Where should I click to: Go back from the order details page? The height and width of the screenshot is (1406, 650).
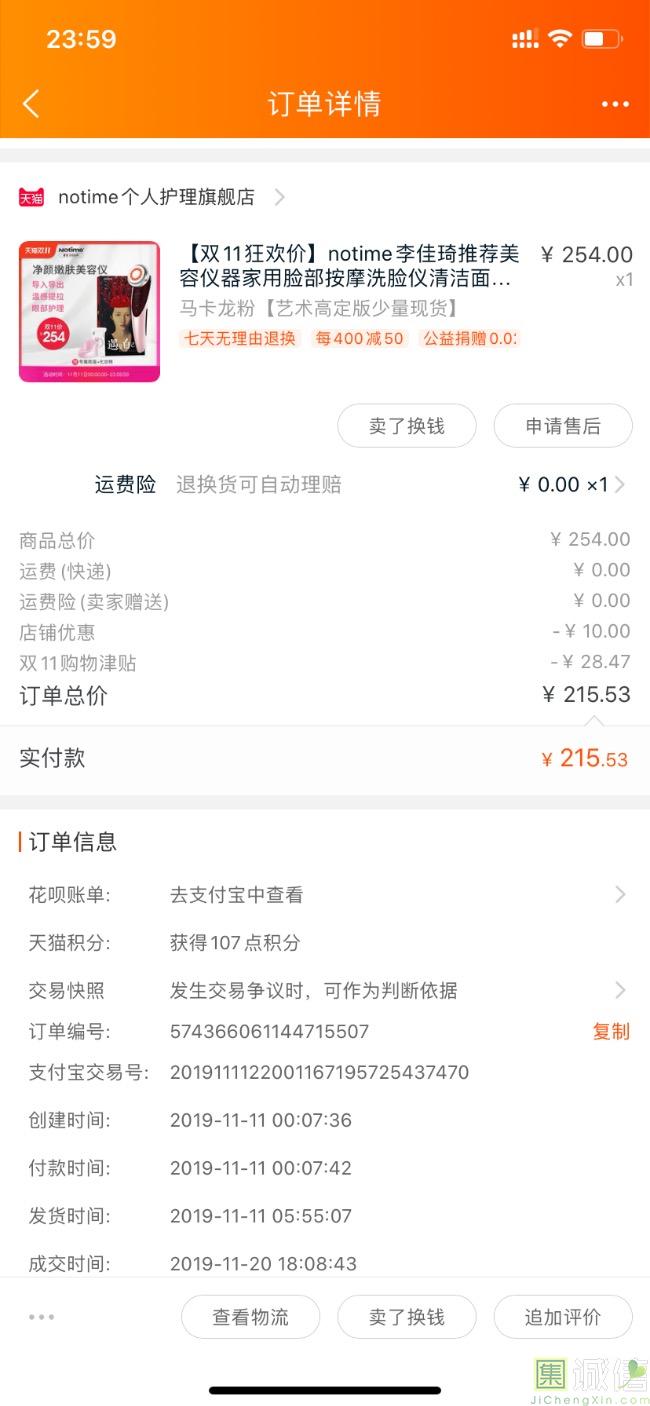pyautogui.click(x=31, y=104)
